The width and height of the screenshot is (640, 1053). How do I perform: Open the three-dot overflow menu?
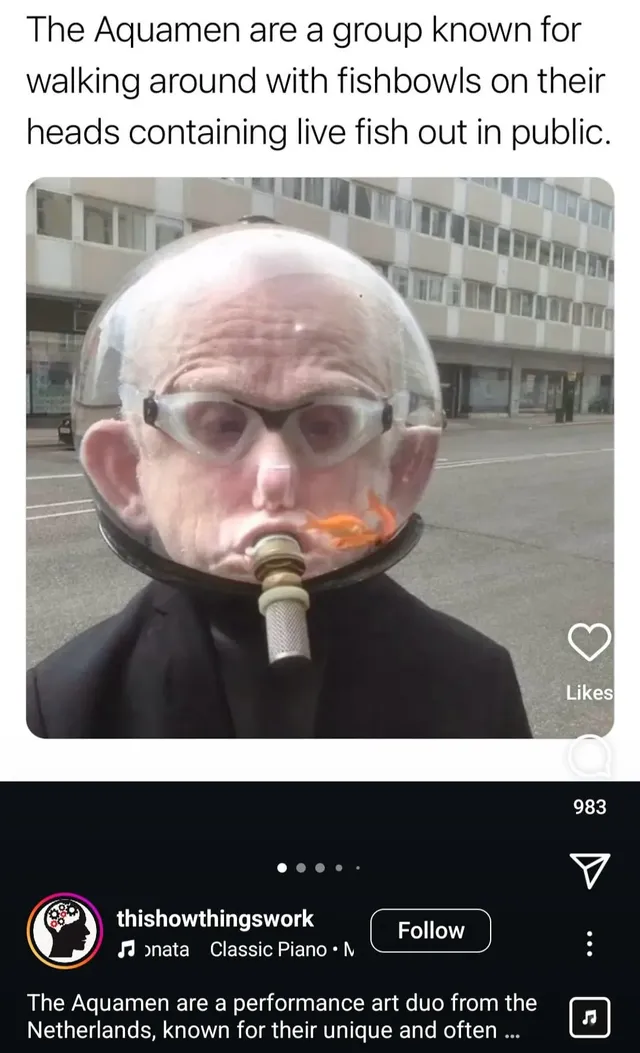tap(590, 943)
